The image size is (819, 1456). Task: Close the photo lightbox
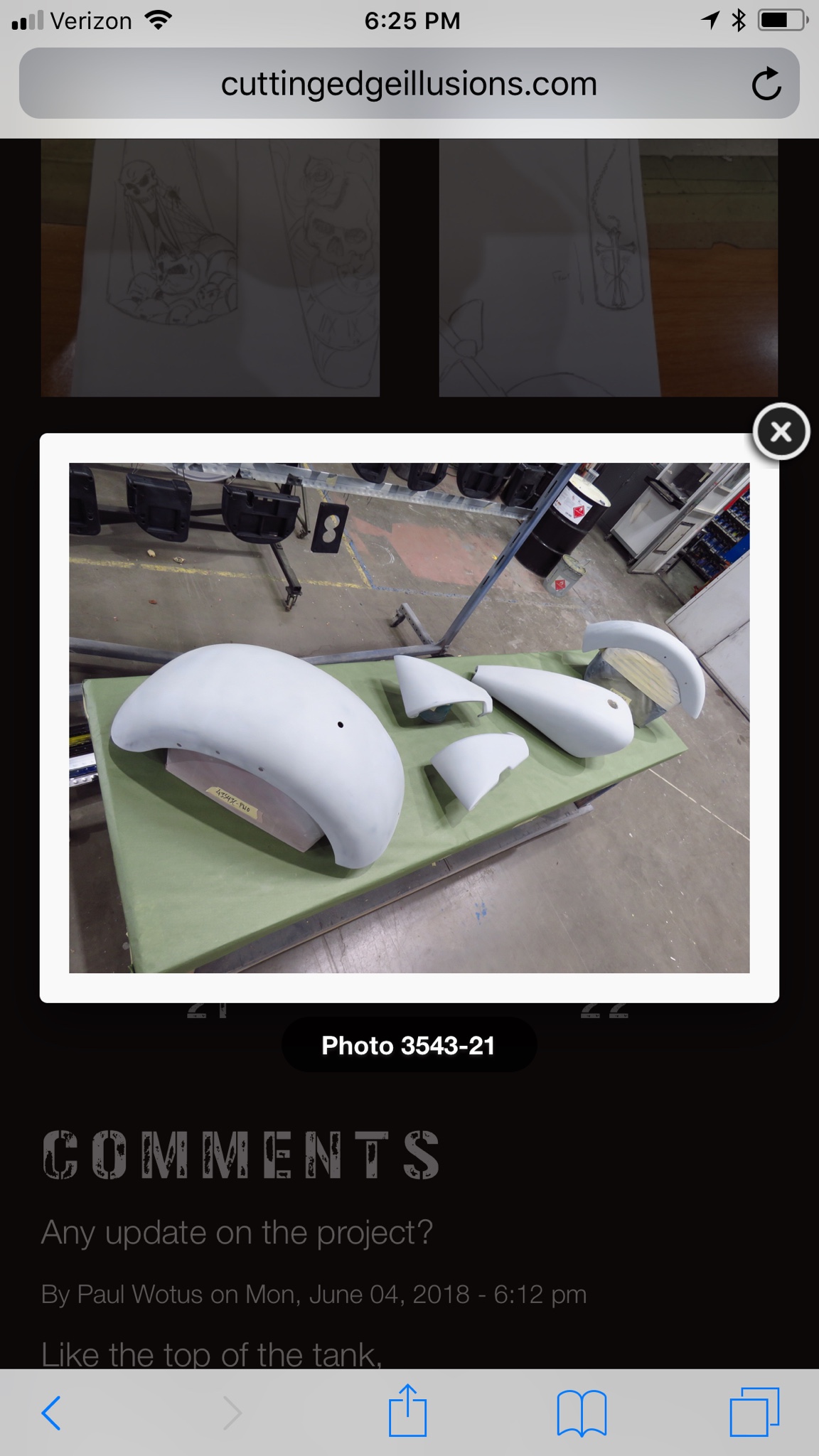[x=781, y=432]
